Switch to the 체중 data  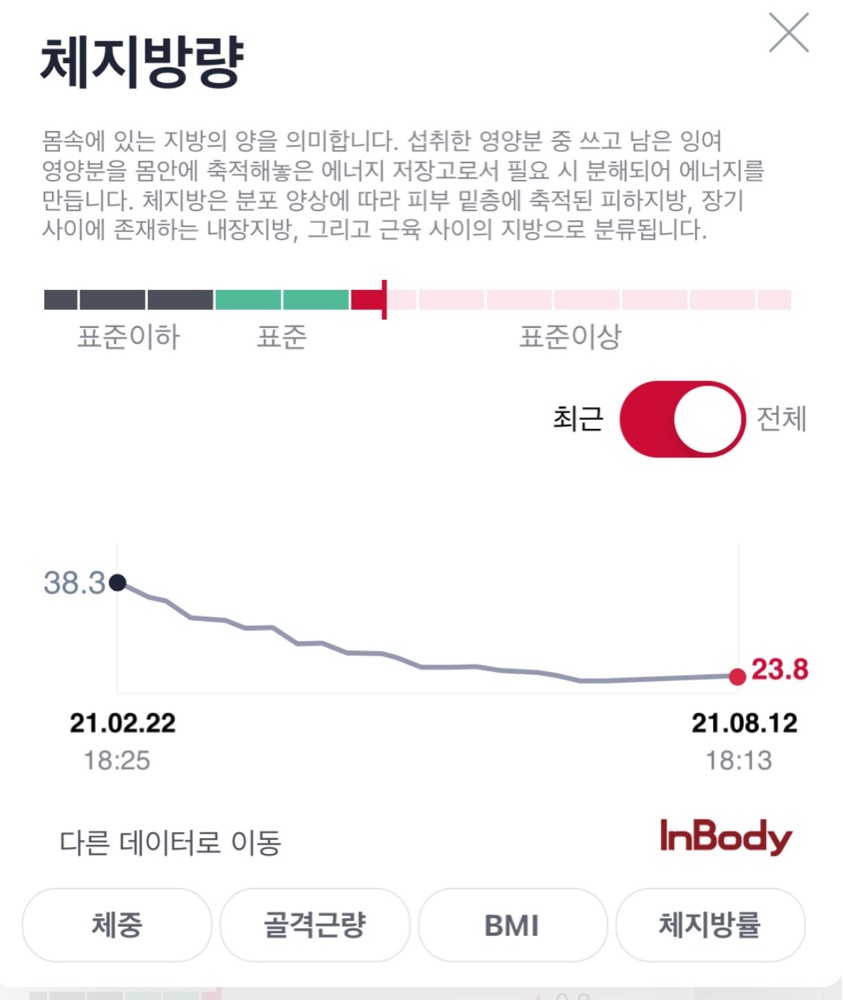coord(117,925)
